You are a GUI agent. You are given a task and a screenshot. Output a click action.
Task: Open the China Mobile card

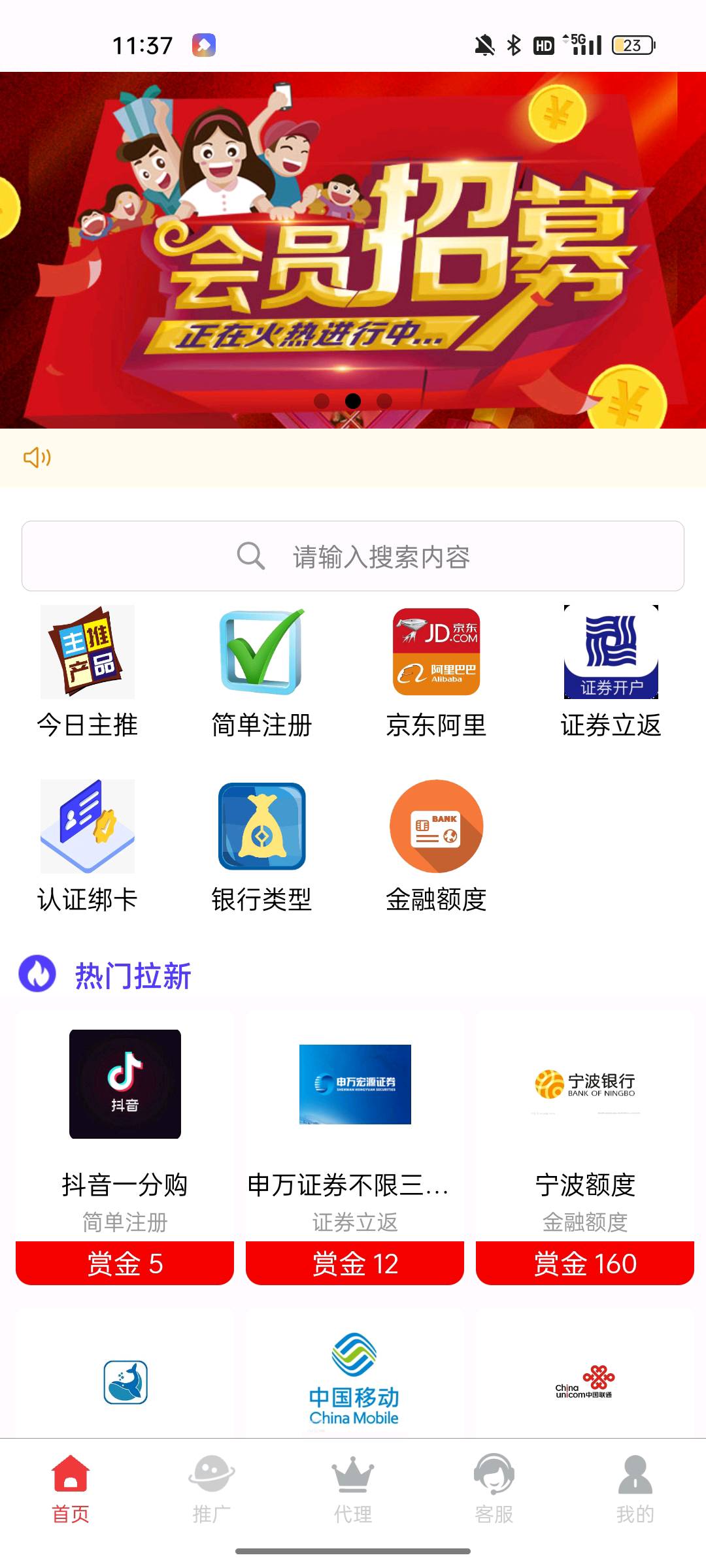[355, 1379]
